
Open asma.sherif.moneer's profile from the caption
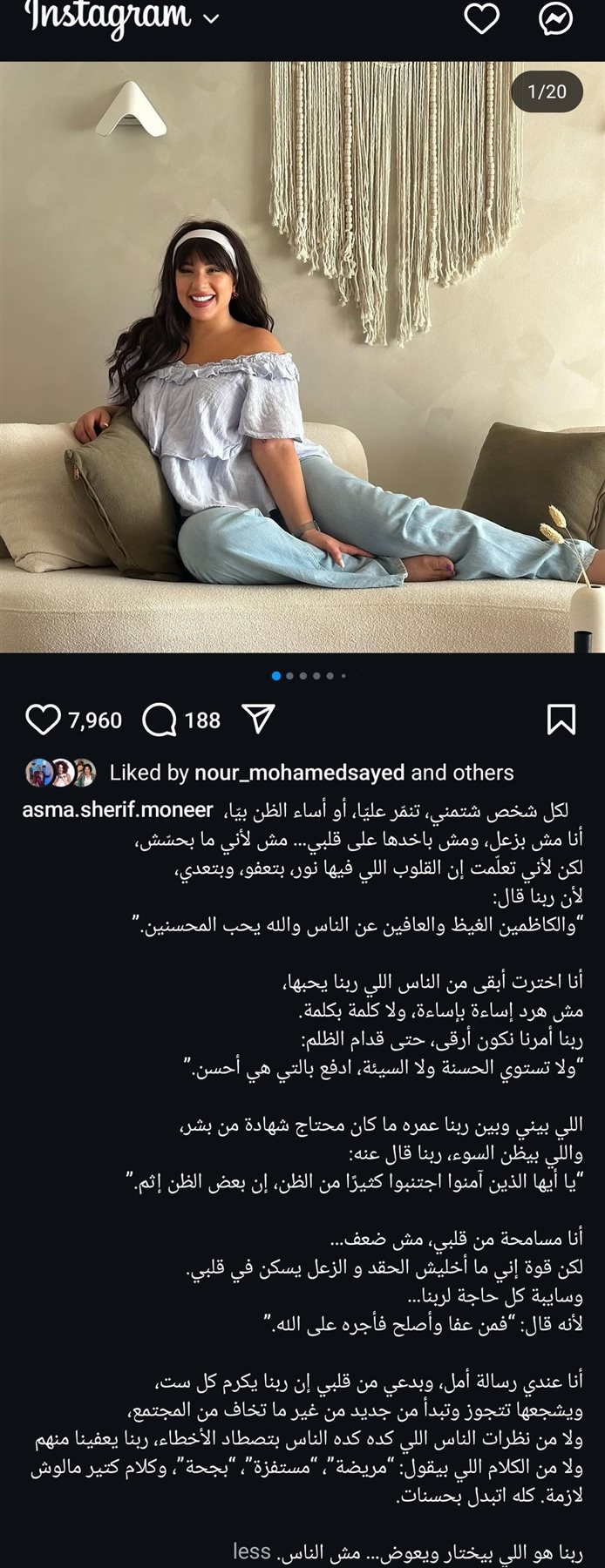[118, 810]
